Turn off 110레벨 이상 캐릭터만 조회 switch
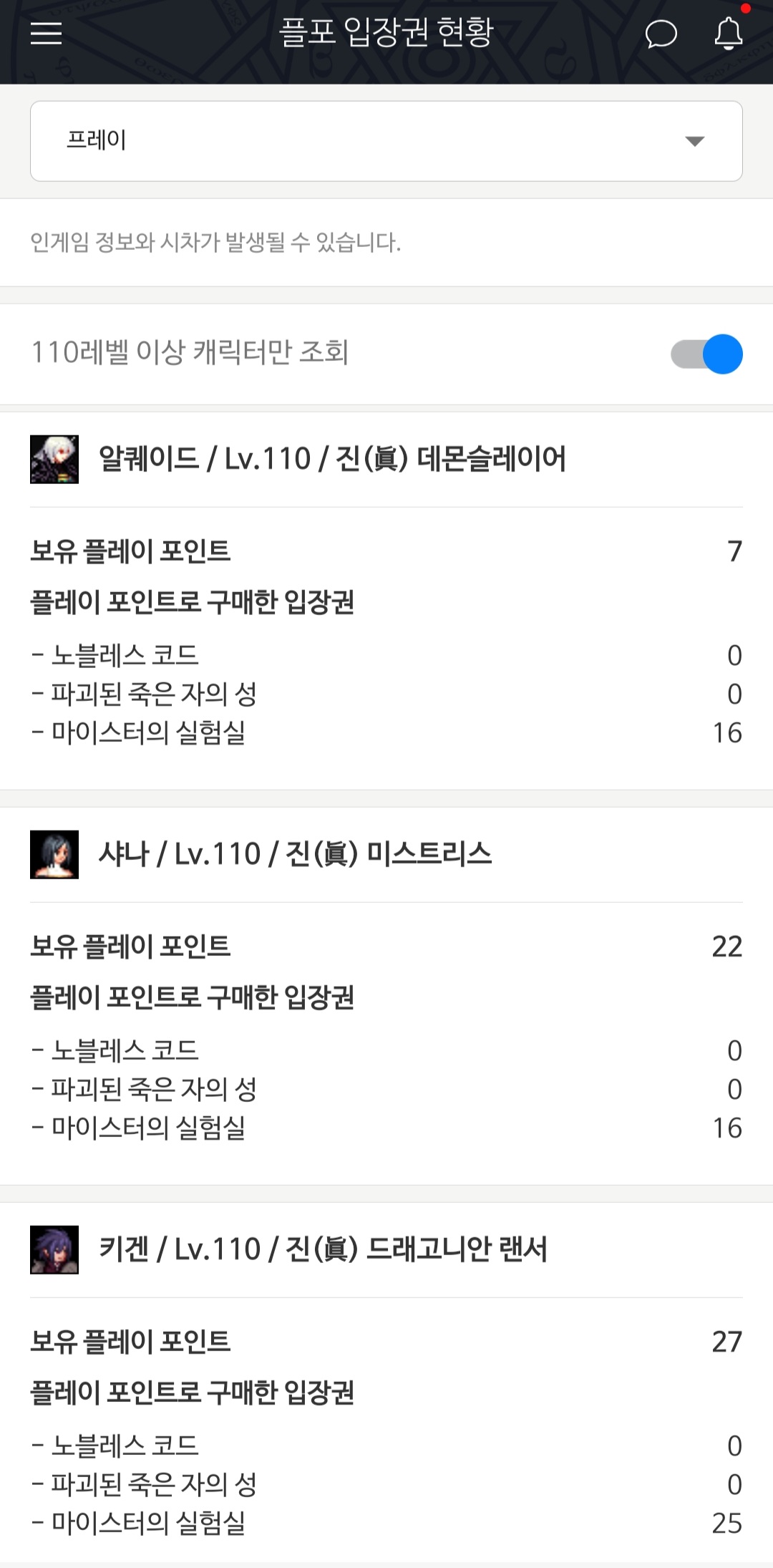The image size is (773, 1568). [706, 354]
